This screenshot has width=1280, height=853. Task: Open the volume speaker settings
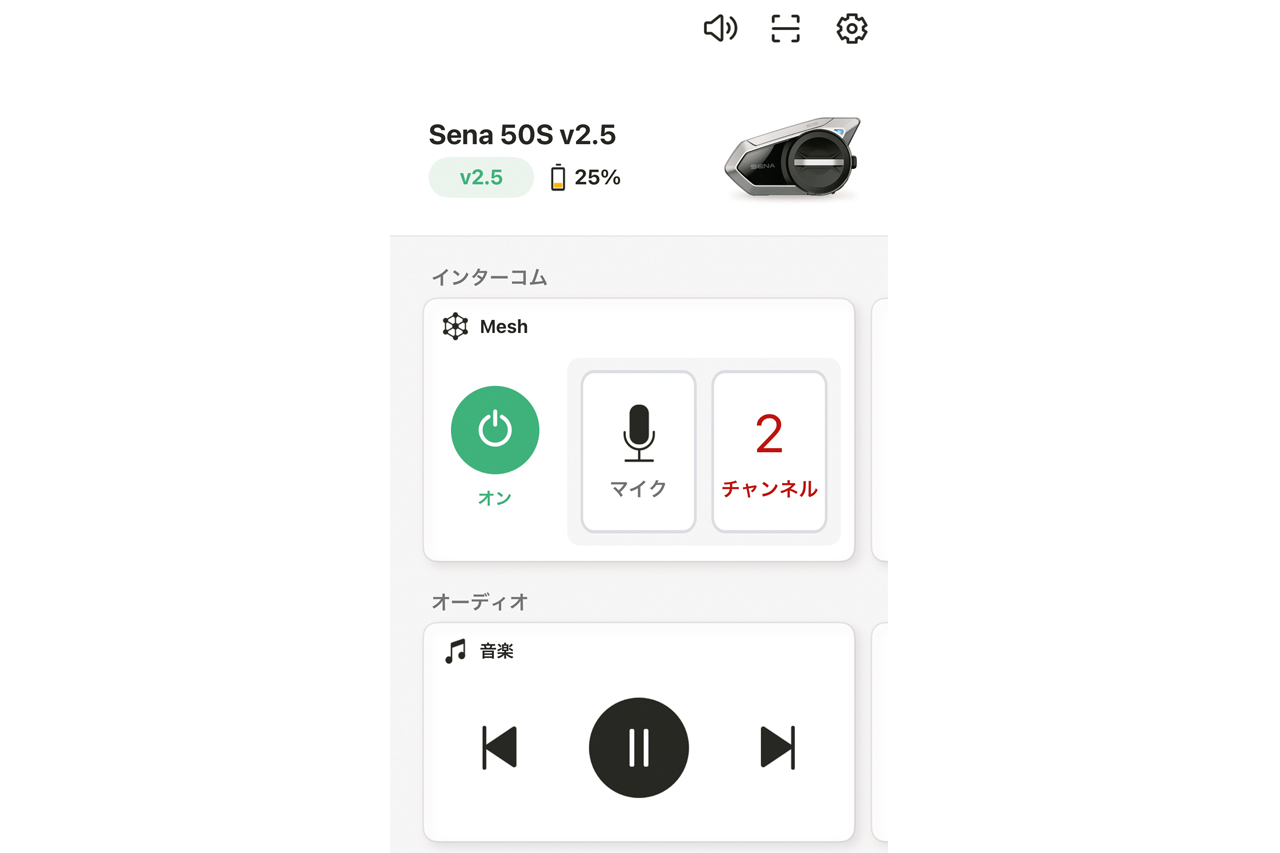point(720,29)
